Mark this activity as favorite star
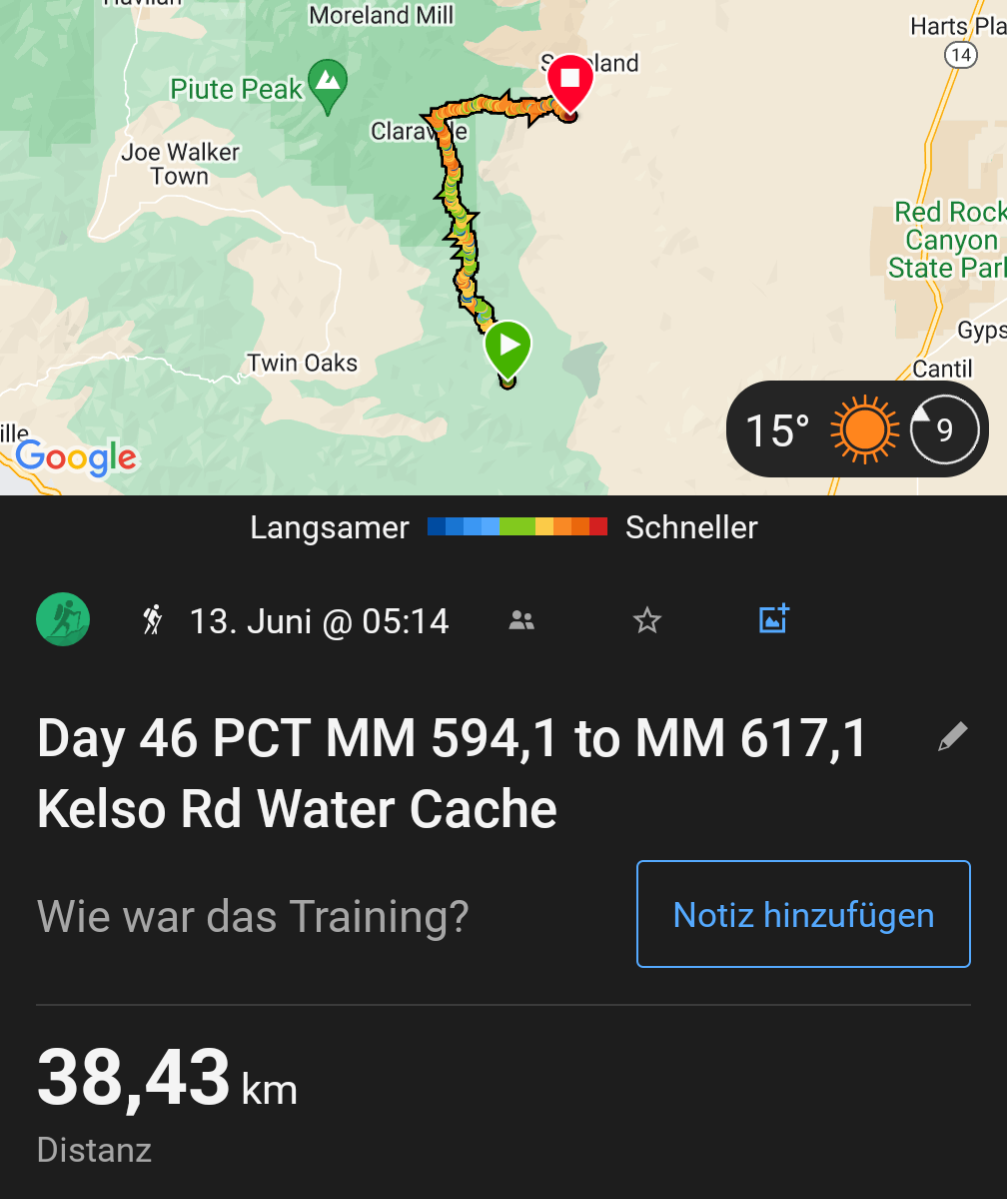This screenshot has height=1199, width=1007. click(x=648, y=621)
